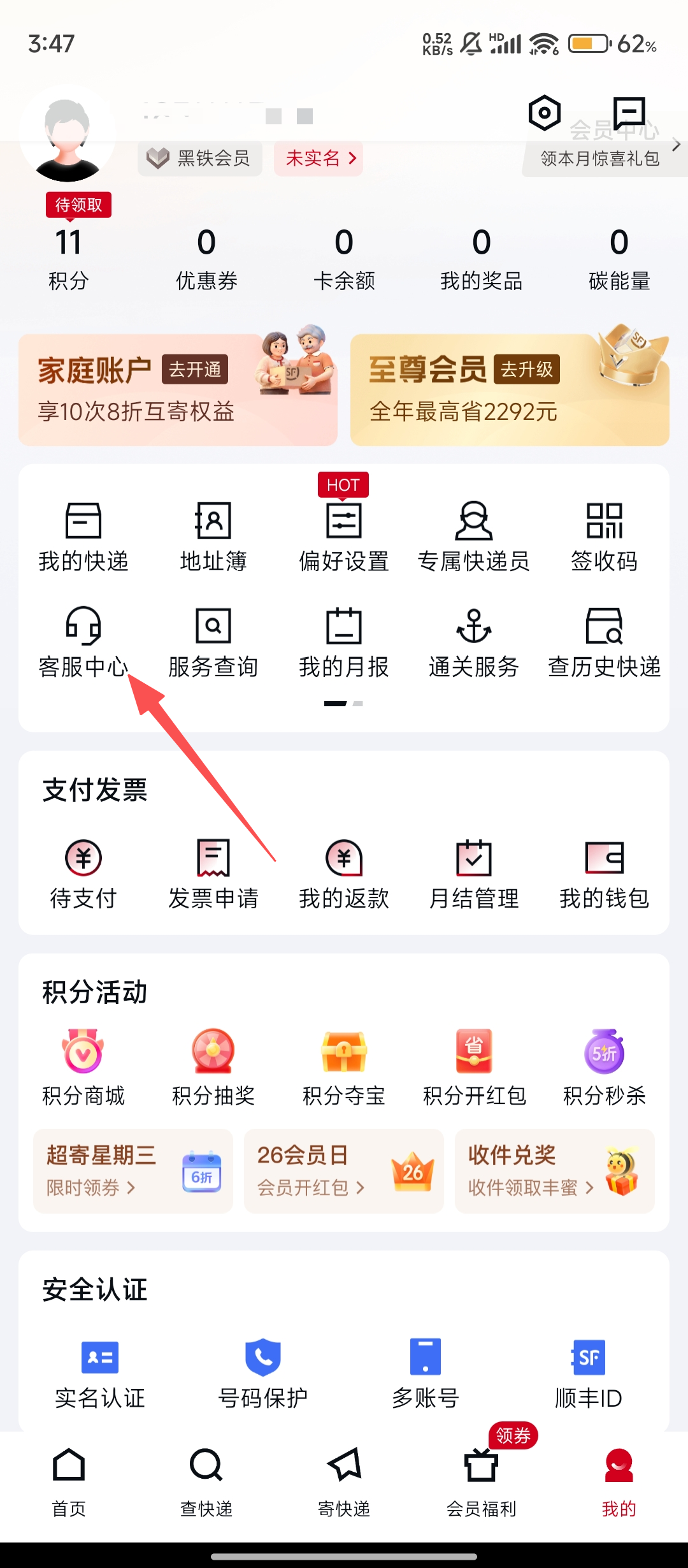Open the settings hexagon icon
Image resolution: width=688 pixels, height=1568 pixels.
(544, 113)
